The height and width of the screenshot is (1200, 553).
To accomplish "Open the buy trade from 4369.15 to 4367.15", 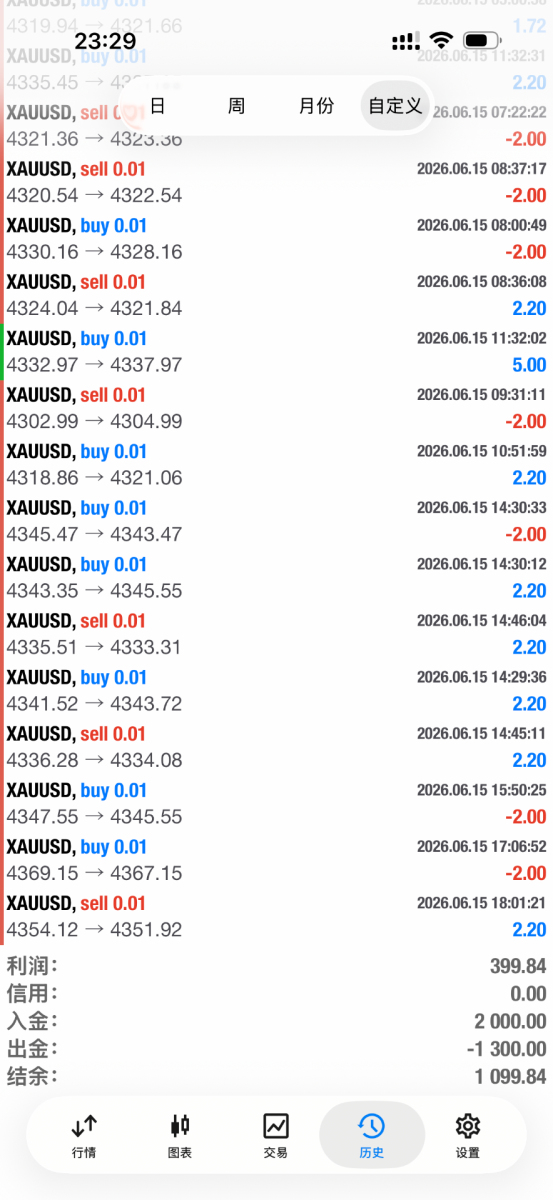I will click(x=276, y=859).
